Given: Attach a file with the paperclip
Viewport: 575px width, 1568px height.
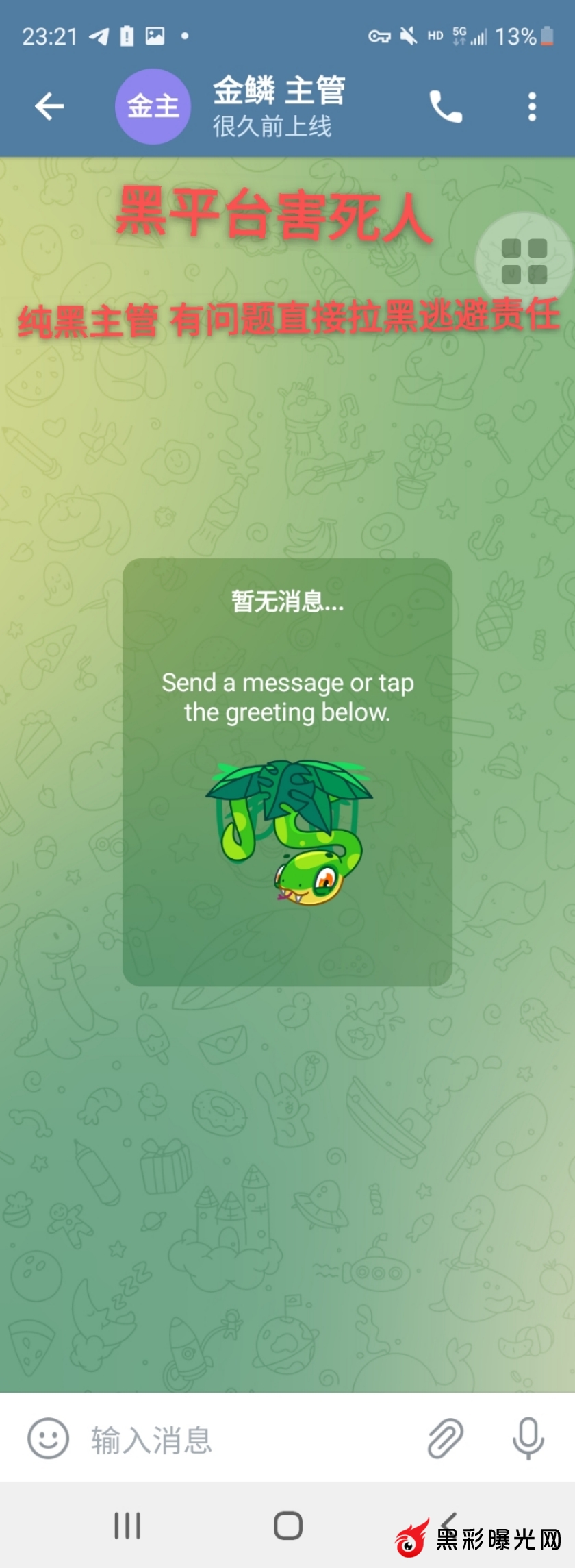Looking at the screenshot, I should [x=446, y=1438].
